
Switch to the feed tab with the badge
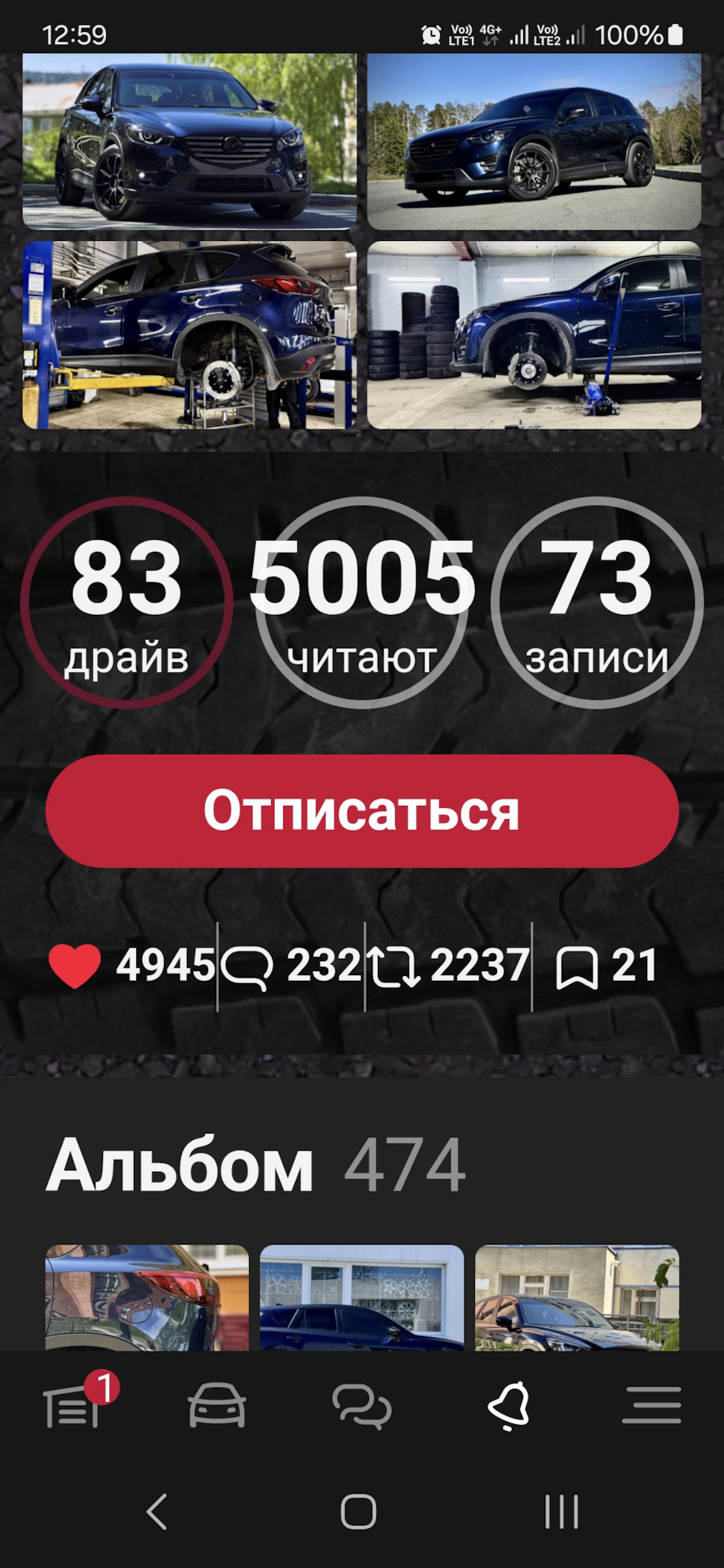(x=73, y=1406)
